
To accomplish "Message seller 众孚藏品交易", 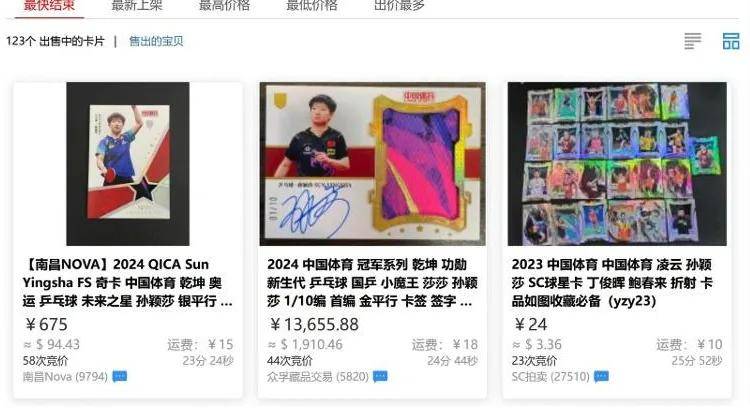I will (x=379, y=377).
